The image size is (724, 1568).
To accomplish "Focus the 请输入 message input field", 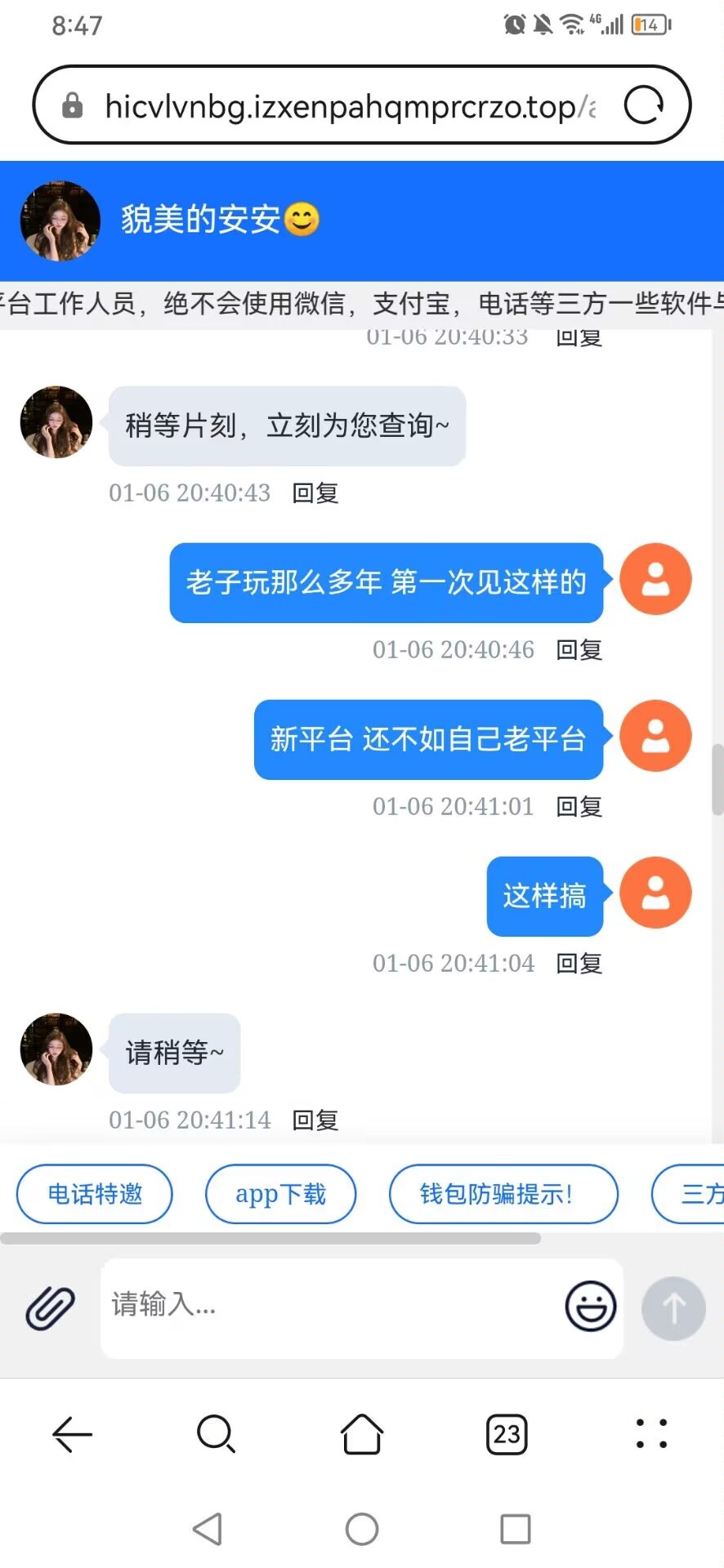I will (327, 1306).
